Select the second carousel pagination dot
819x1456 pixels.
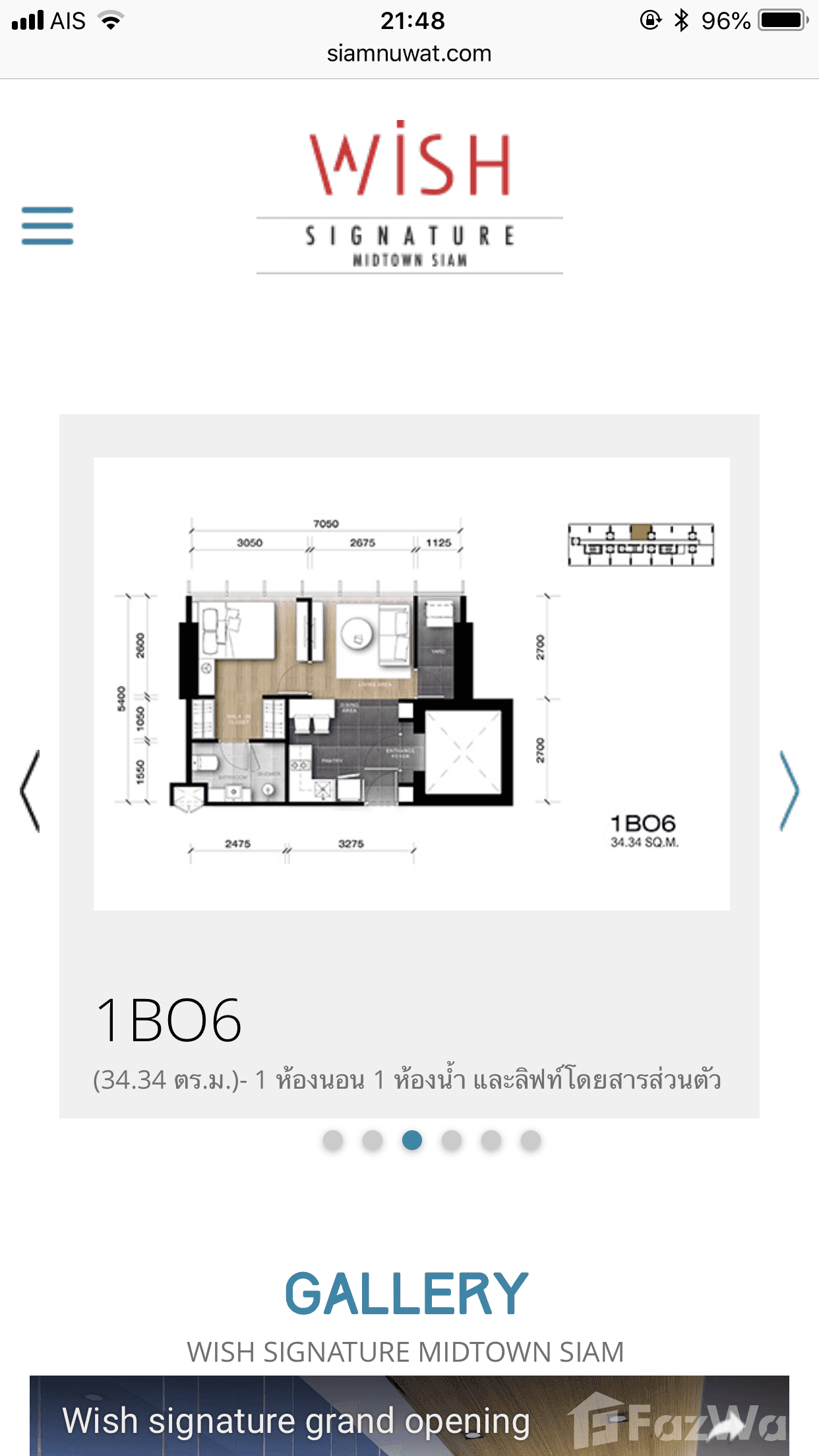pyautogui.click(x=373, y=1140)
